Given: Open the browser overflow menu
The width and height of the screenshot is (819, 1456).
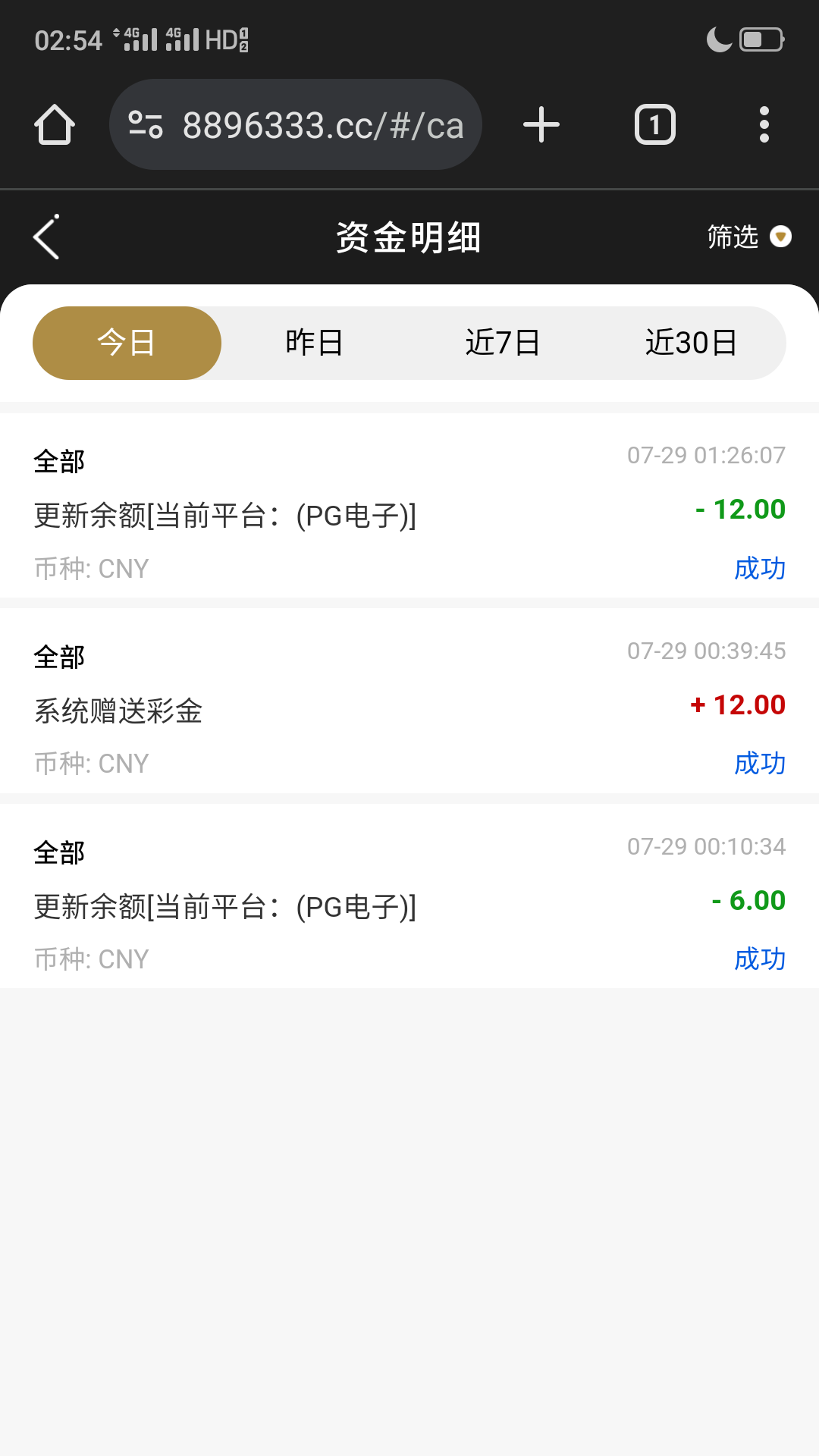Looking at the screenshot, I should pyautogui.click(x=764, y=125).
